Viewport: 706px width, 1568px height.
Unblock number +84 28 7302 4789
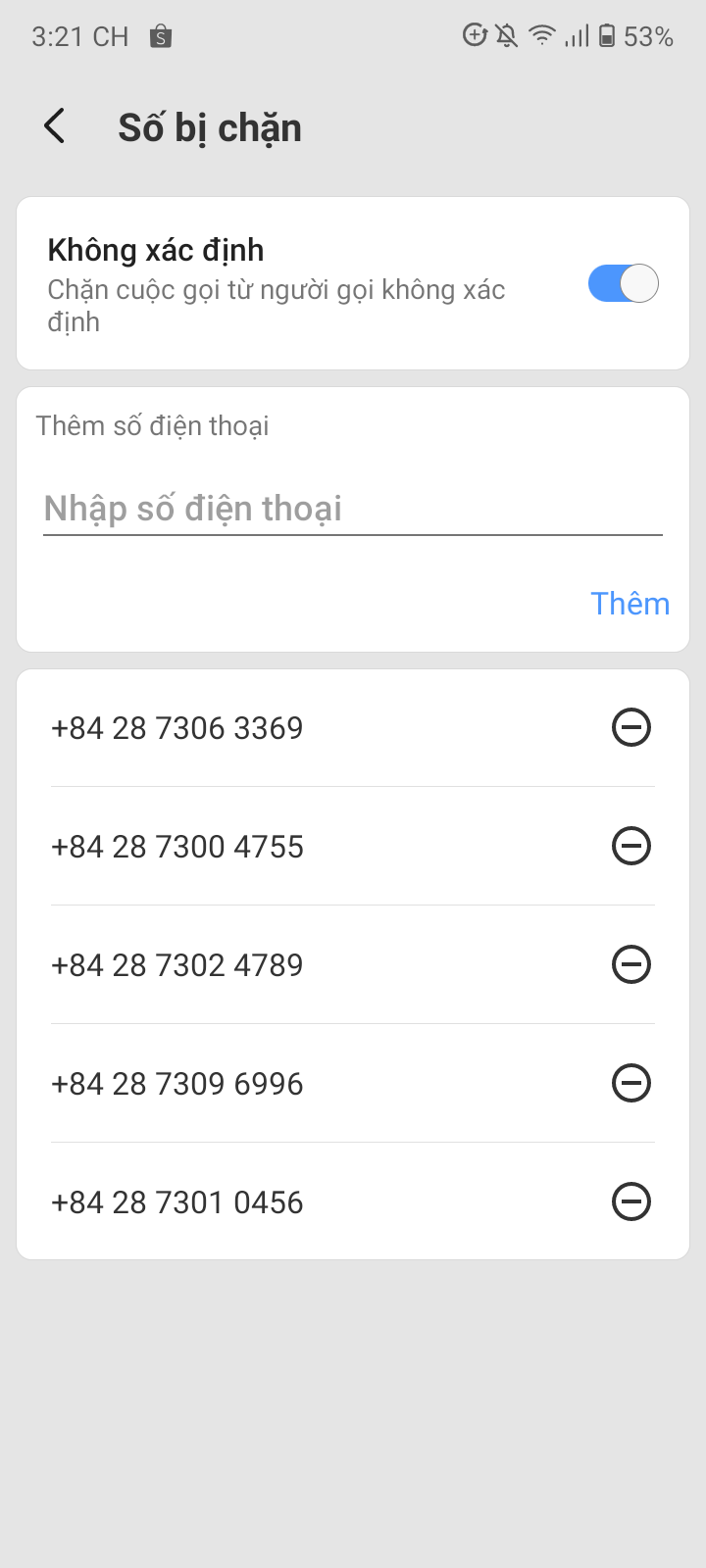pos(630,964)
